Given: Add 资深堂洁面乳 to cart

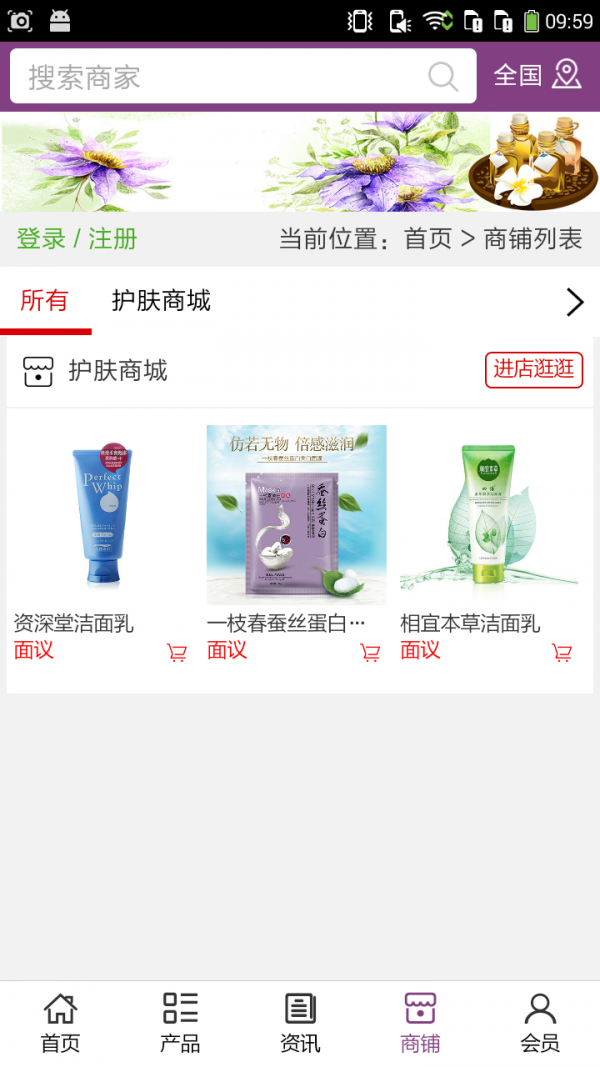Looking at the screenshot, I should [177, 653].
